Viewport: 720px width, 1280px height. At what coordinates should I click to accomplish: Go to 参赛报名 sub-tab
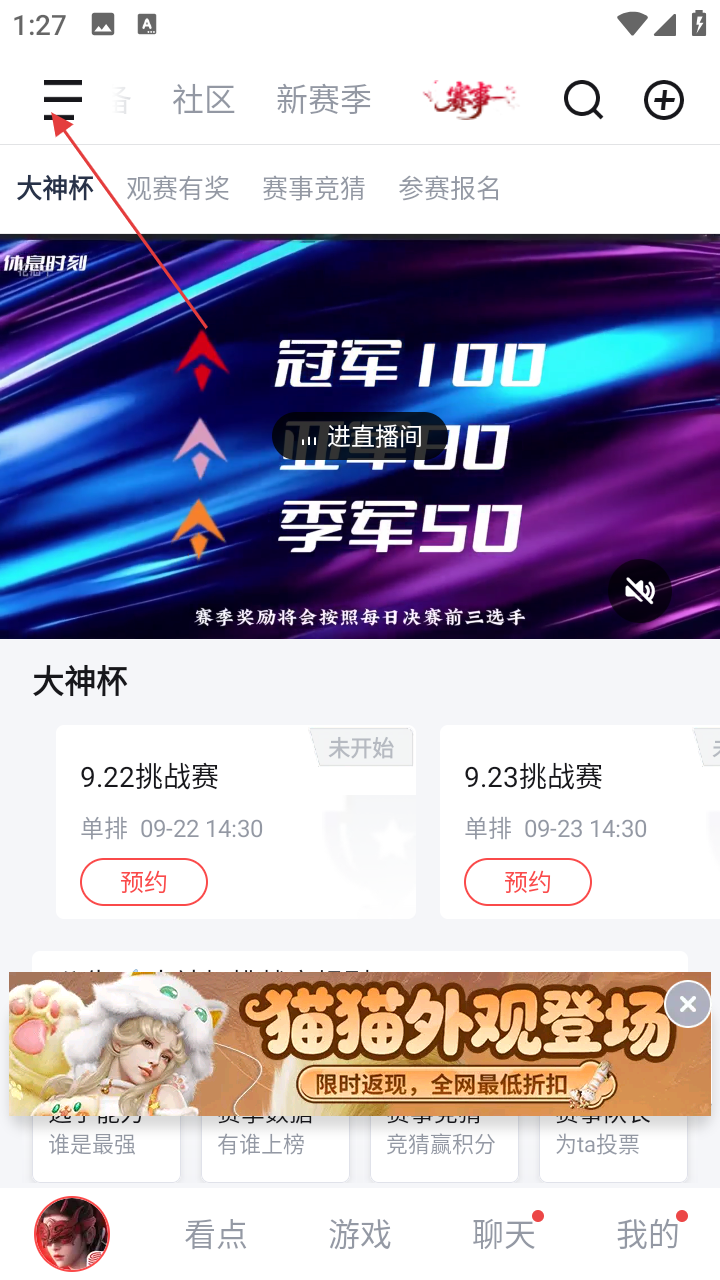(x=450, y=188)
